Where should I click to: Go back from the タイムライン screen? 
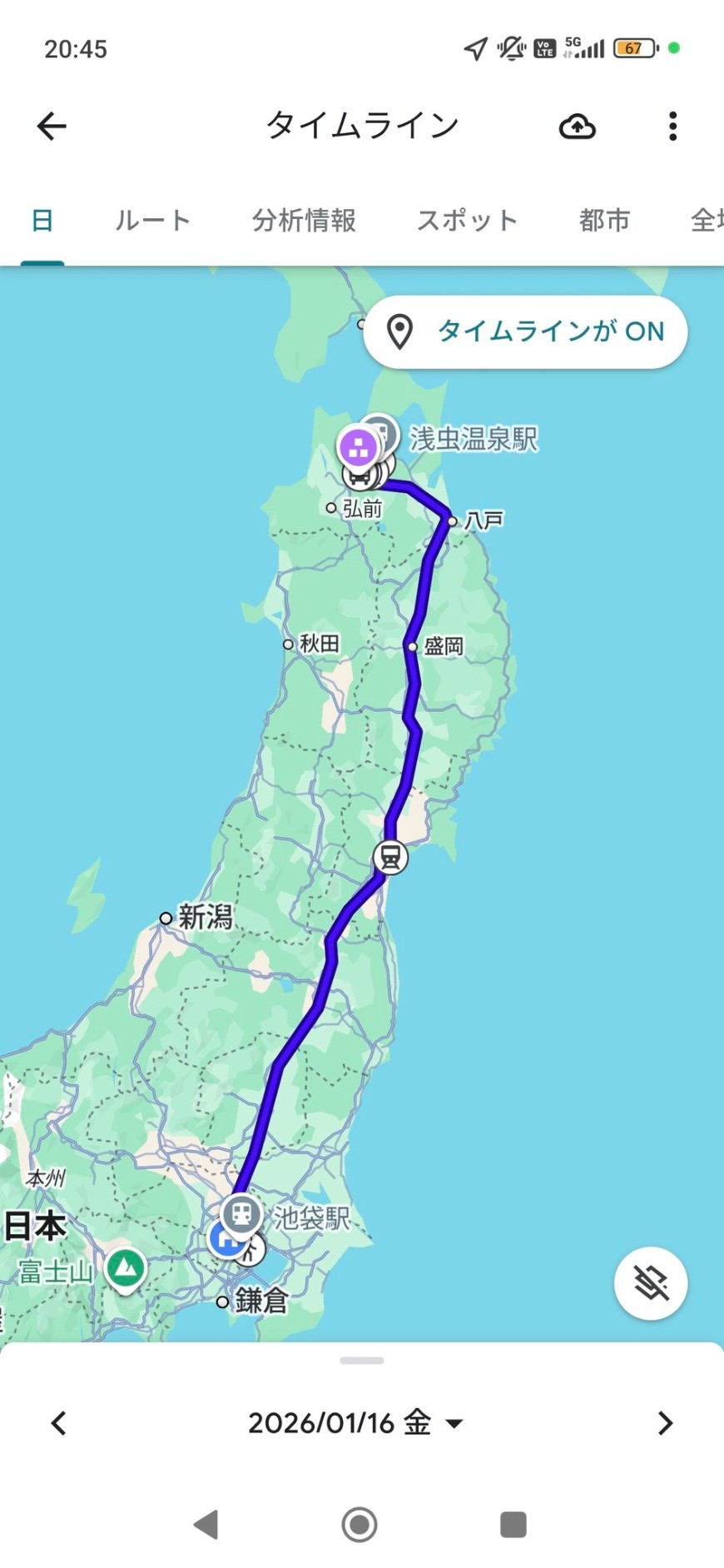coord(52,127)
